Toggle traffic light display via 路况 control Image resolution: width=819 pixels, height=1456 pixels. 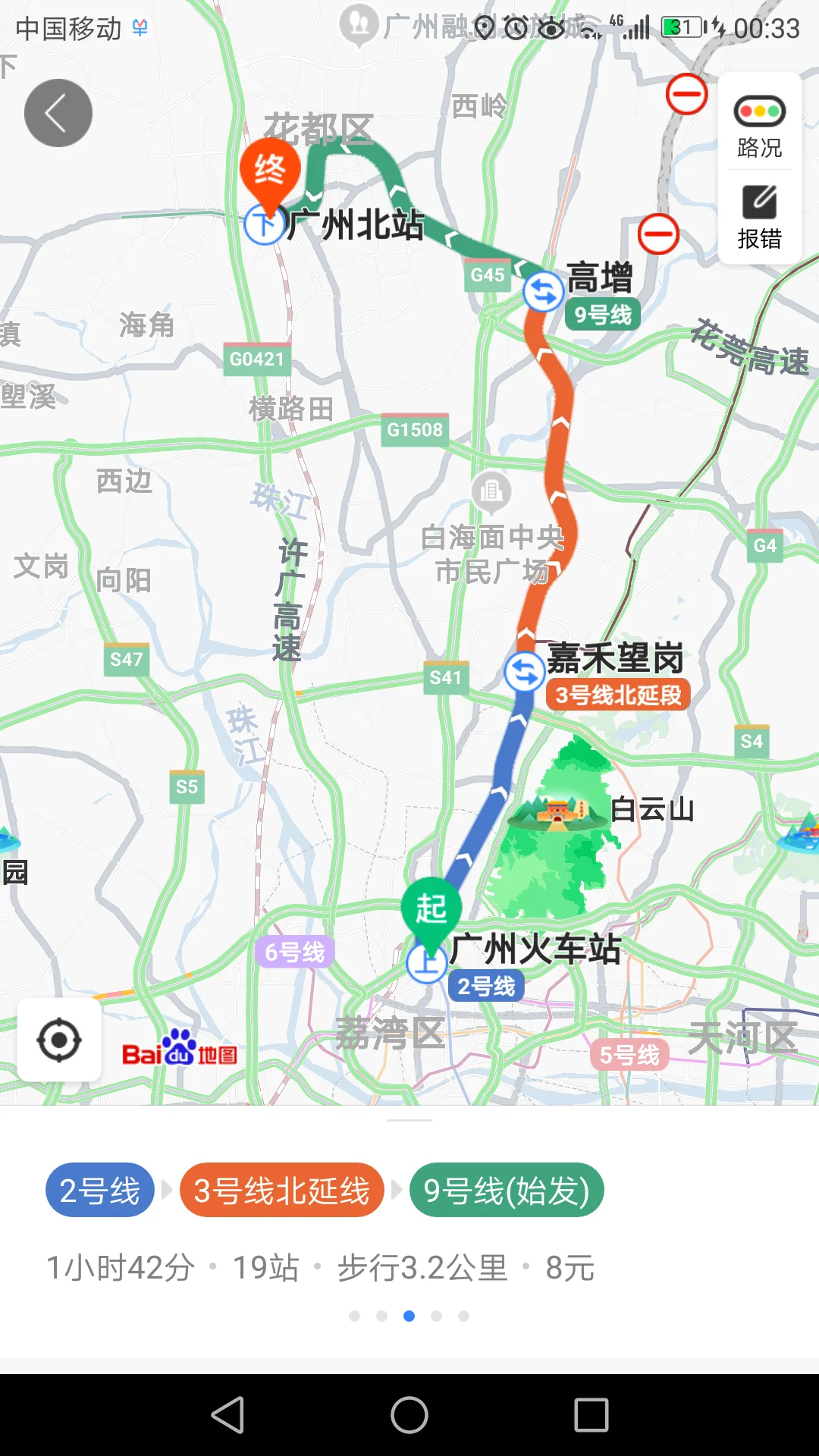(x=759, y=112)
